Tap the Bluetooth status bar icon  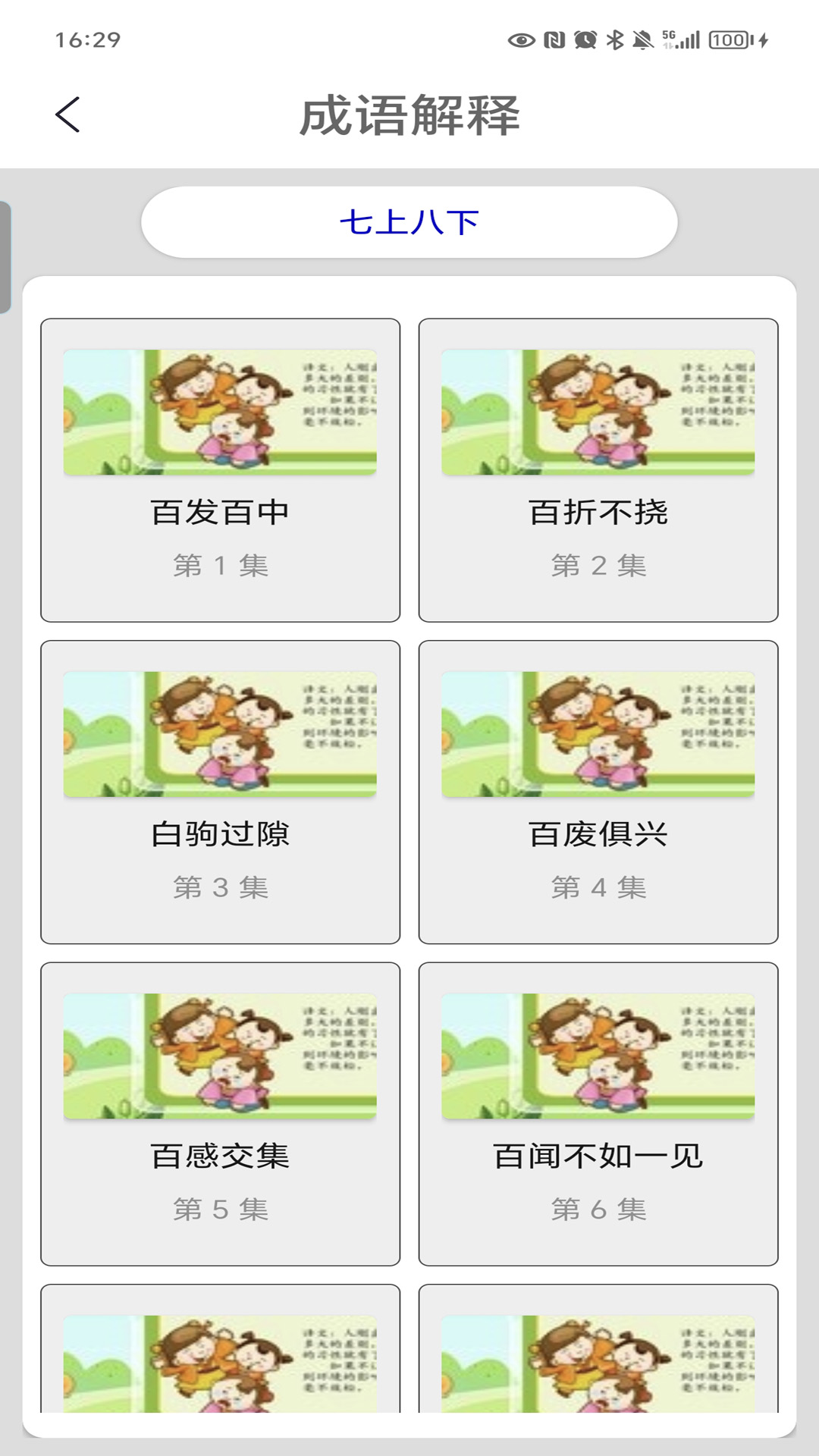616,40
